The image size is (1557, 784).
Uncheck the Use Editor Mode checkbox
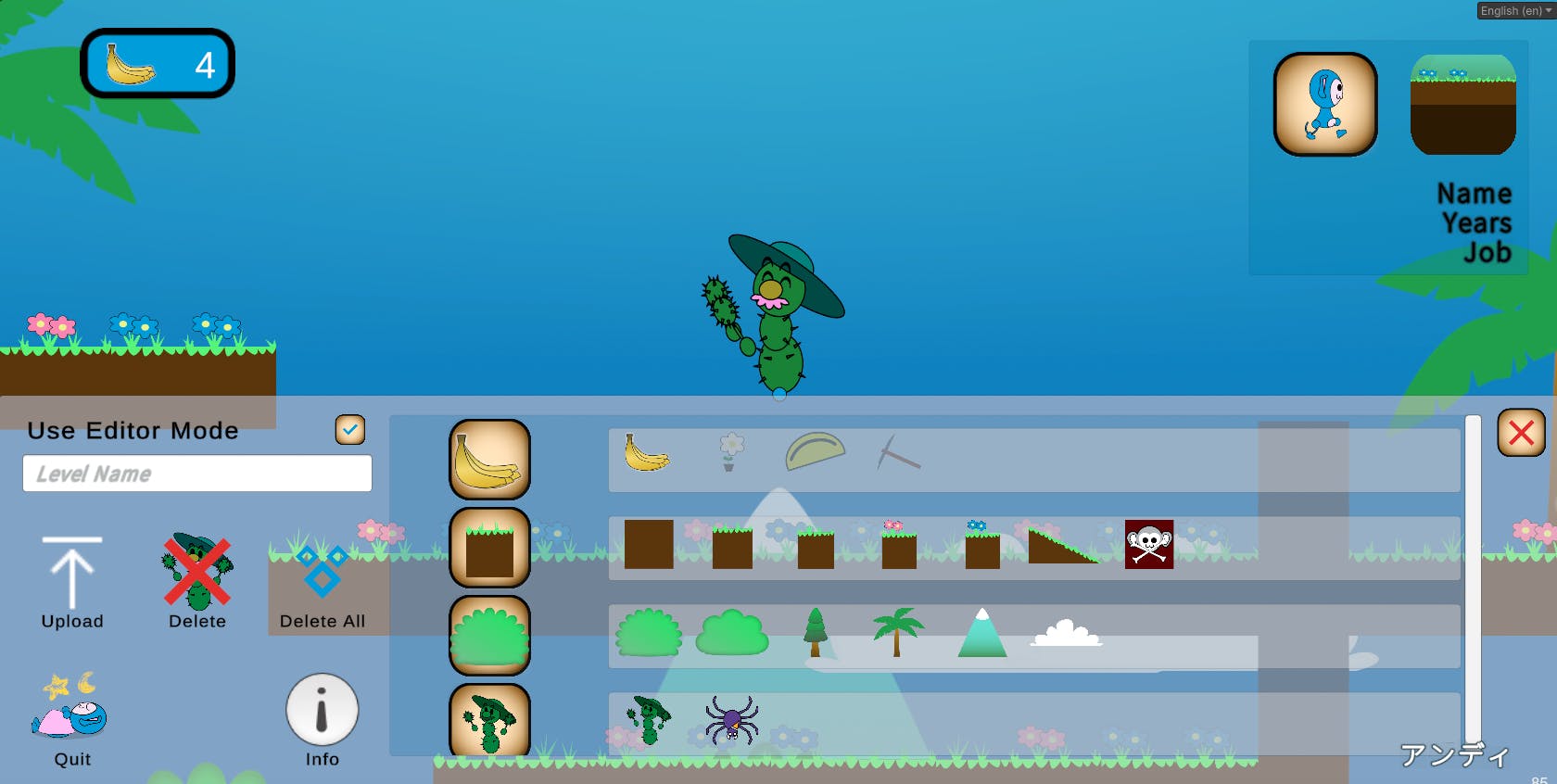tap(350, 430)
